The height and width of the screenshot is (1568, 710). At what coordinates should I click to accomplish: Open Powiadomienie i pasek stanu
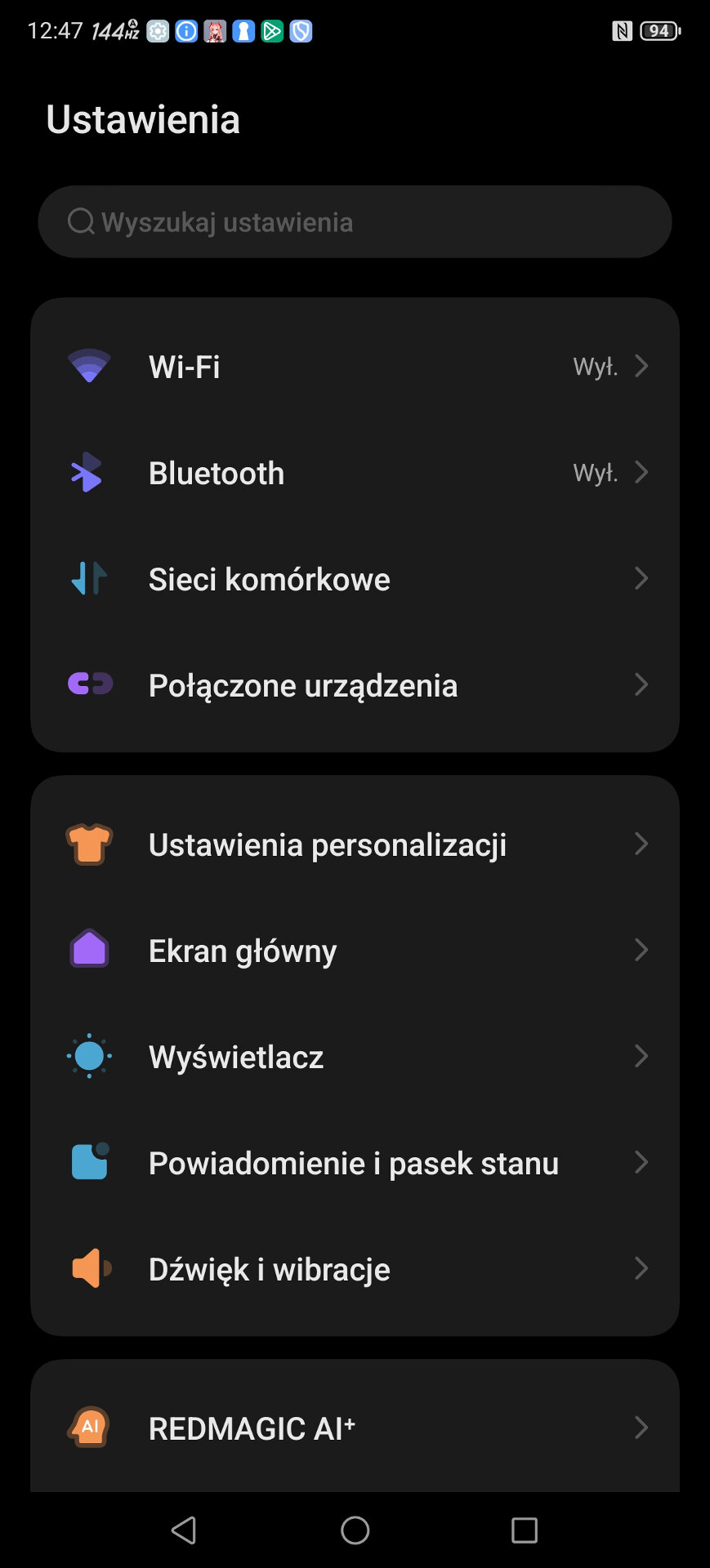pos(355,1163)
